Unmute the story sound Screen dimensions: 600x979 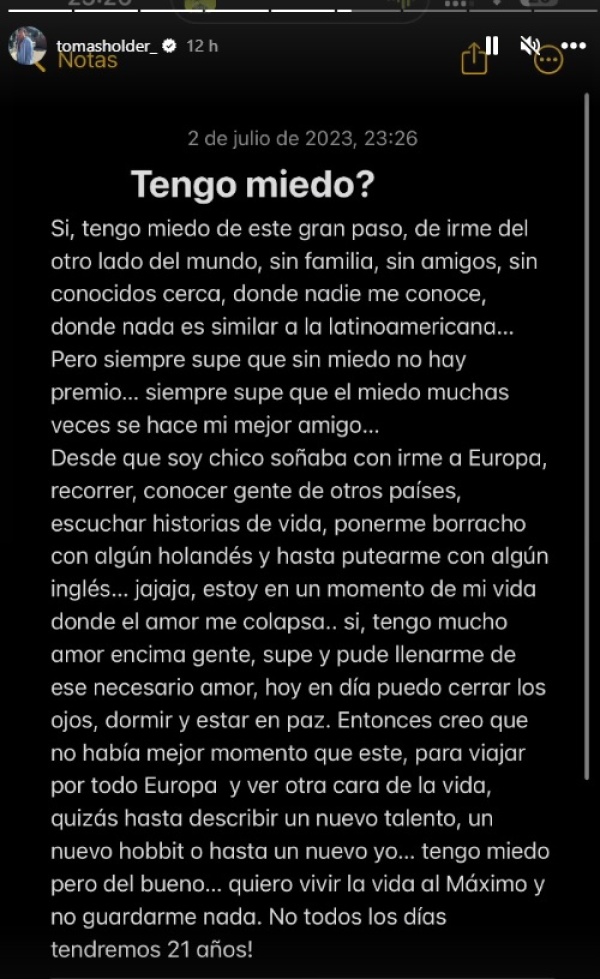pos(531,46)
